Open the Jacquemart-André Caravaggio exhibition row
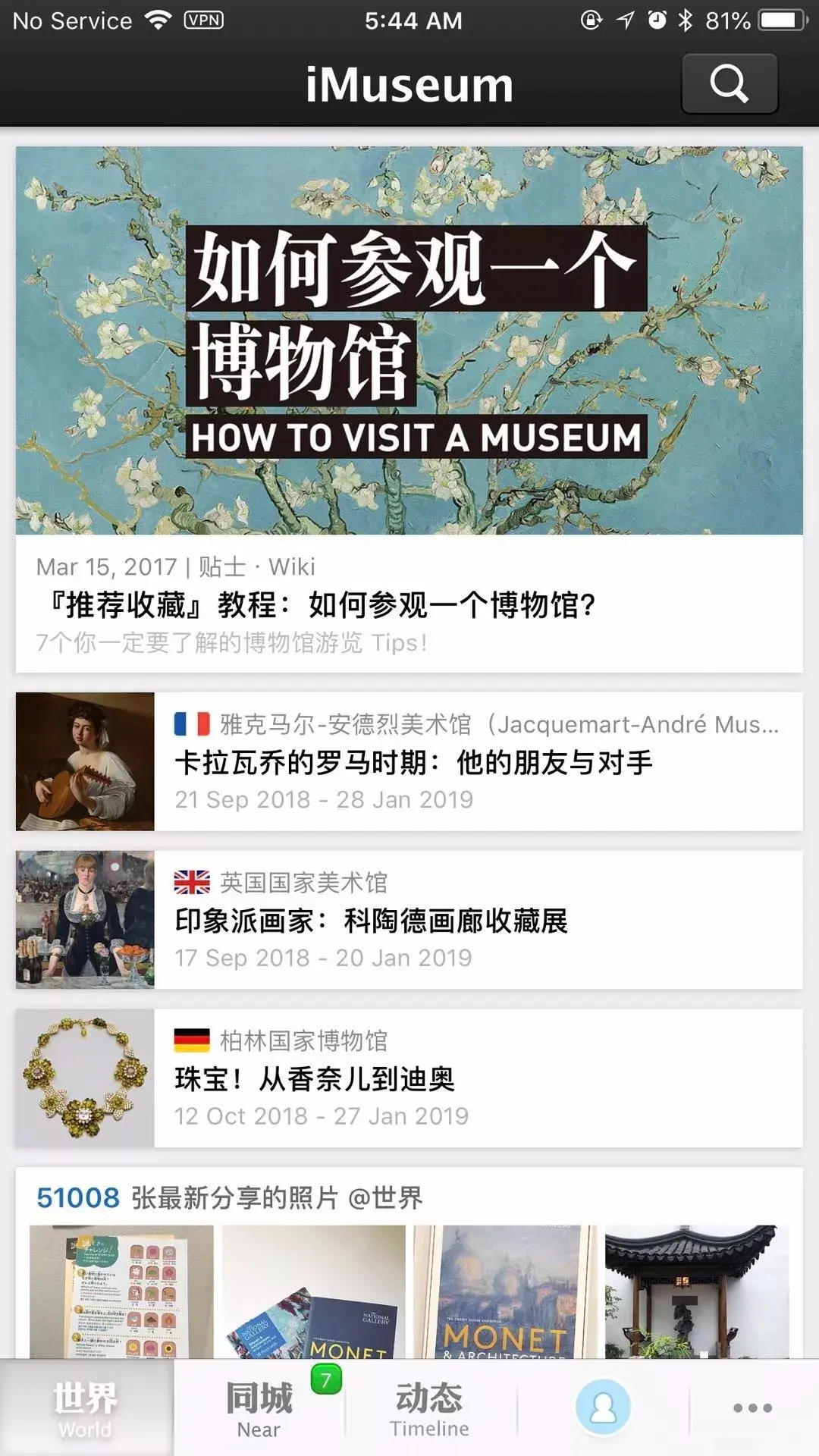Image resolution: width=819 pixels, height=1456 pixels. pyautogui.click(x=409, y=761)
